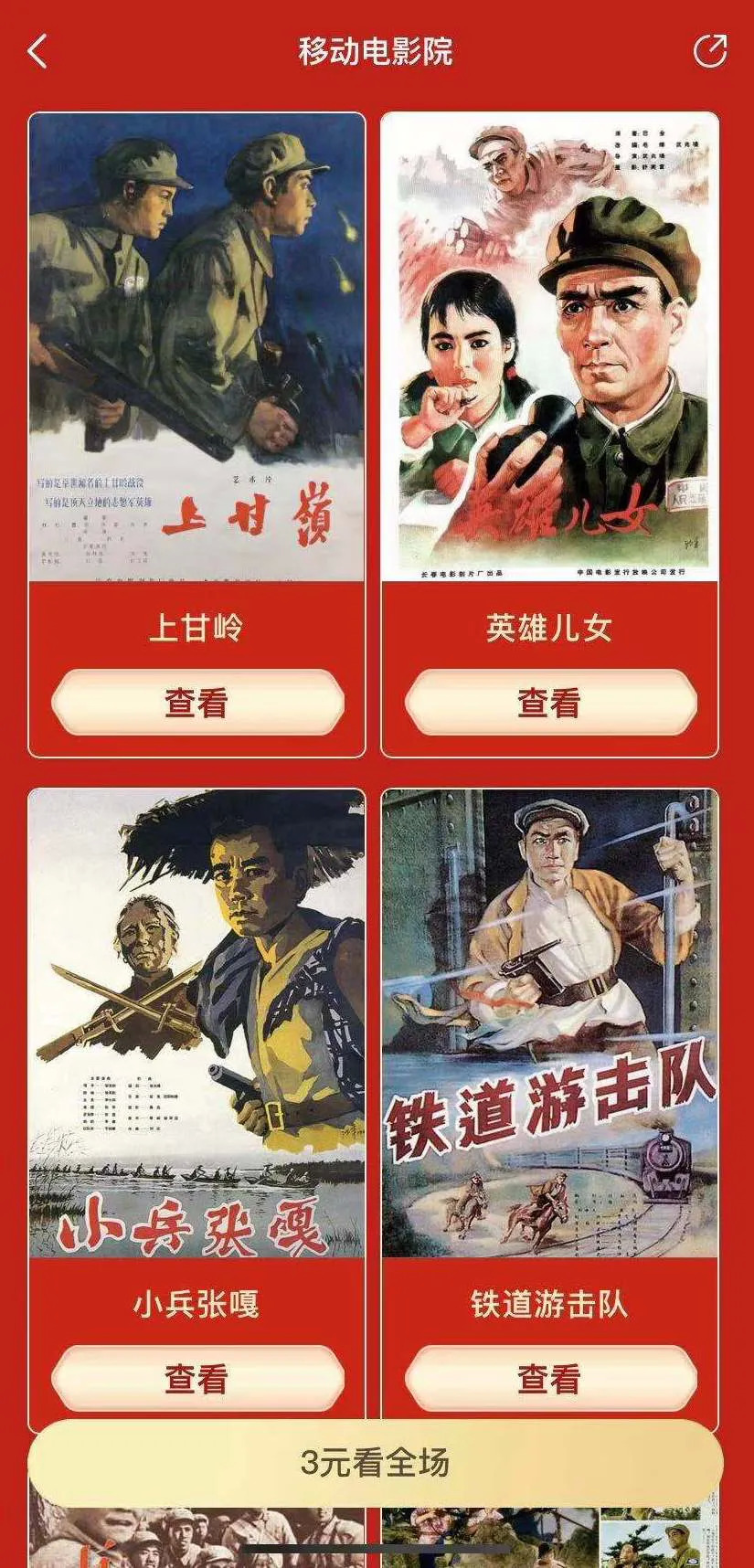Go back using the top-left arrow

coord(37,51)
